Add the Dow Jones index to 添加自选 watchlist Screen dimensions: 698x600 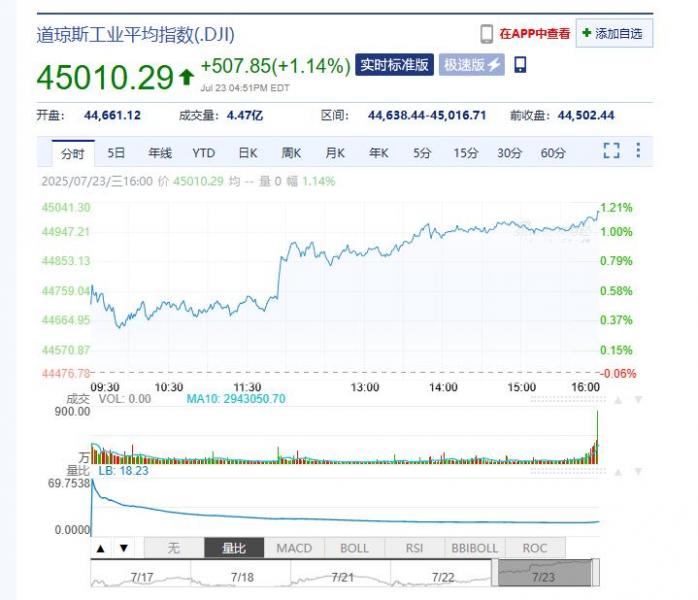coord(614,33)
